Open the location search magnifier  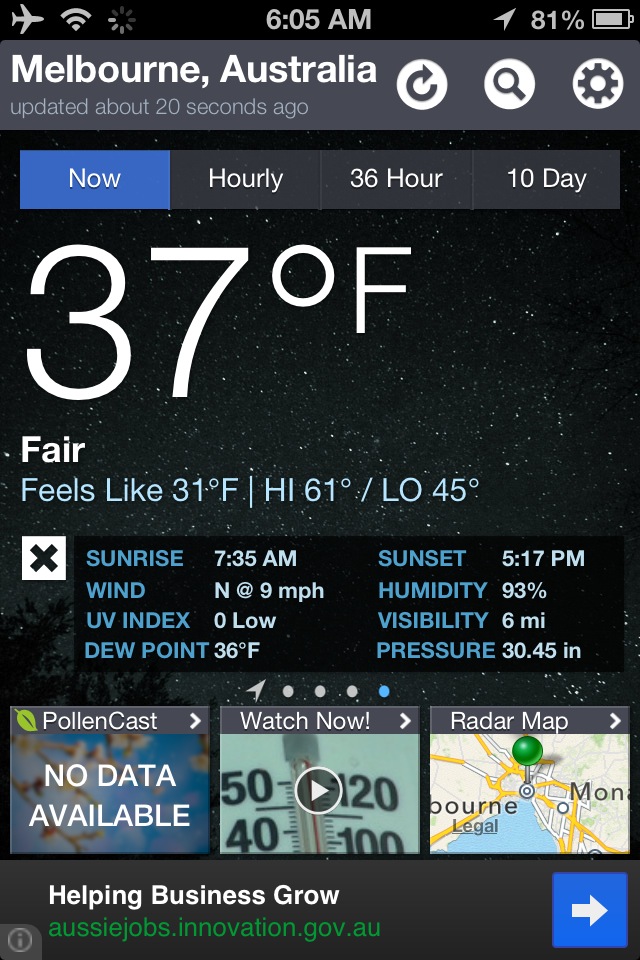pyautogui.click(x=509, y=84)
